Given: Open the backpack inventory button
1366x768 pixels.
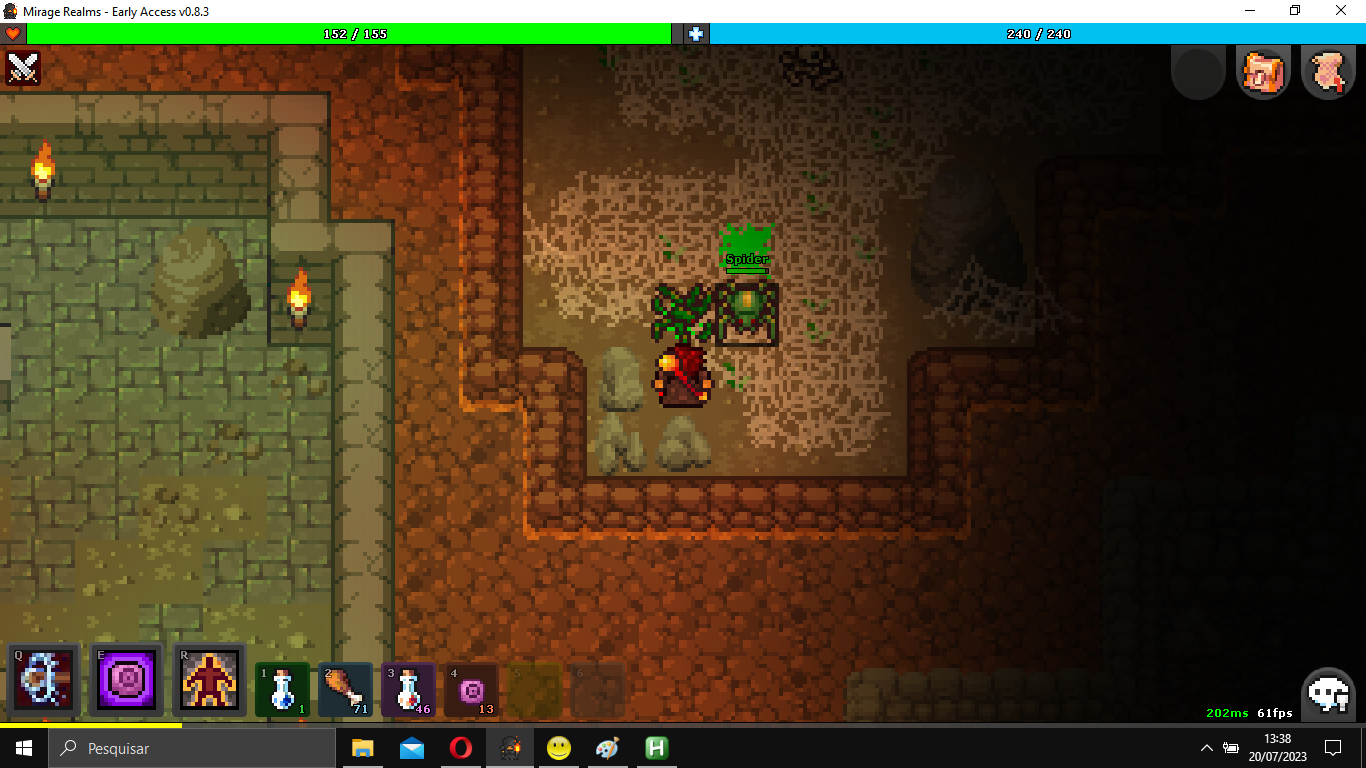Looking at the screenshot, I should [x=1263, y=72].
